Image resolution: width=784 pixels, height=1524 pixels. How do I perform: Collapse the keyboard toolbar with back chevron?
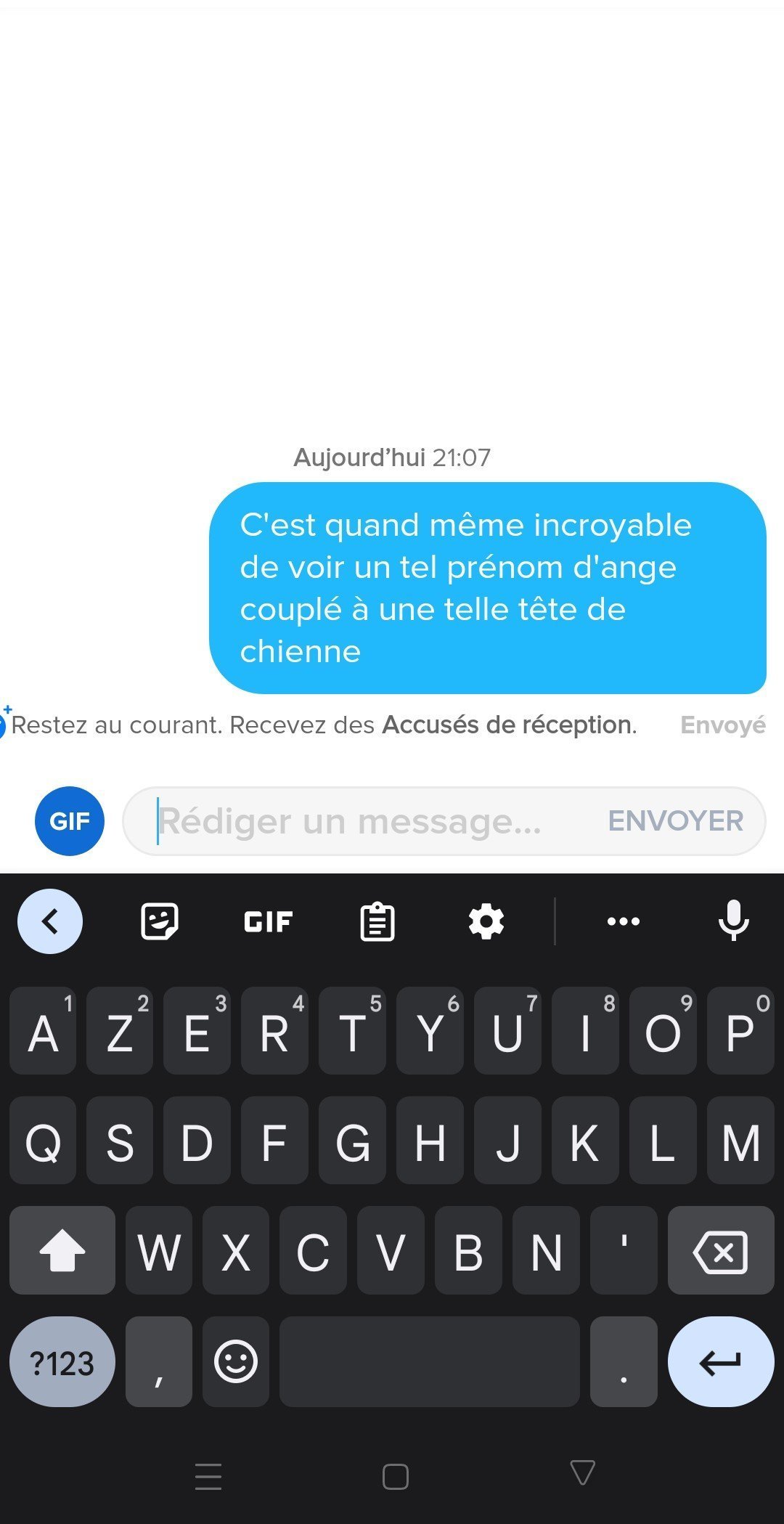tap(49, 921)
